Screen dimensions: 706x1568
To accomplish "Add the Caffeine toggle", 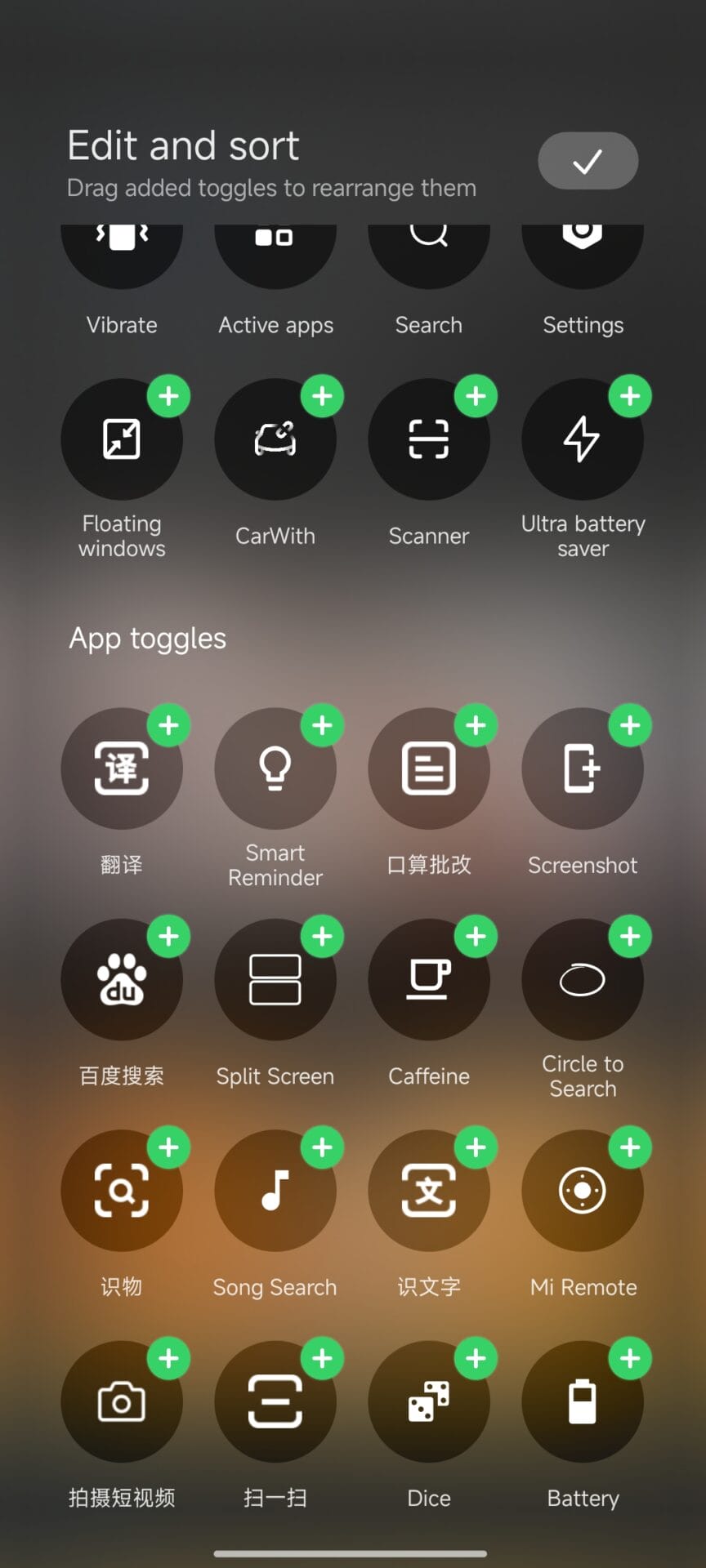I will point(476,937).
